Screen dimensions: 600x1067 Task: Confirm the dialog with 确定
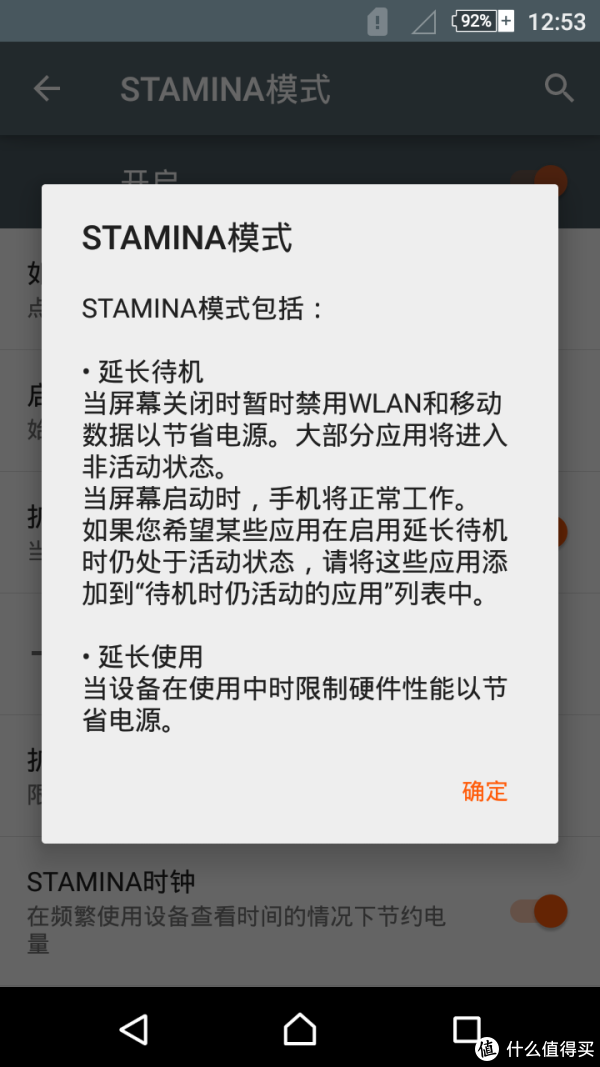485,791
